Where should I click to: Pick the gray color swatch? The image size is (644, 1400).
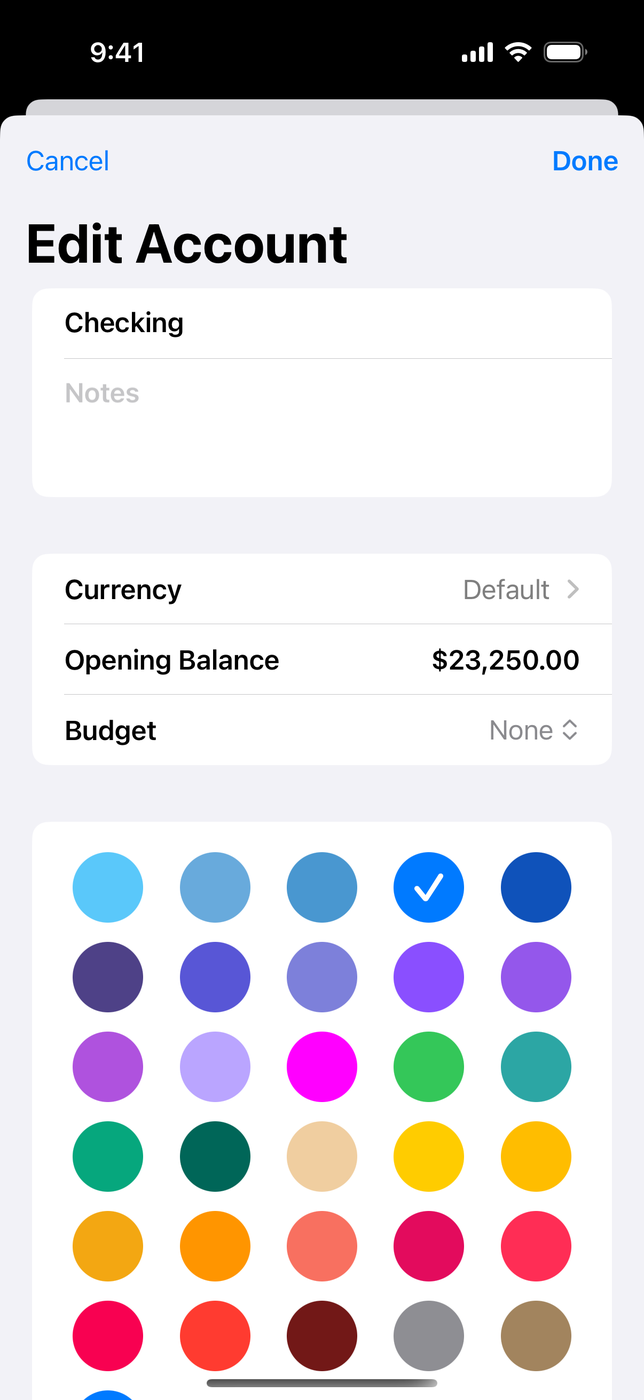pyautogui.click(x=429, y=1336)
